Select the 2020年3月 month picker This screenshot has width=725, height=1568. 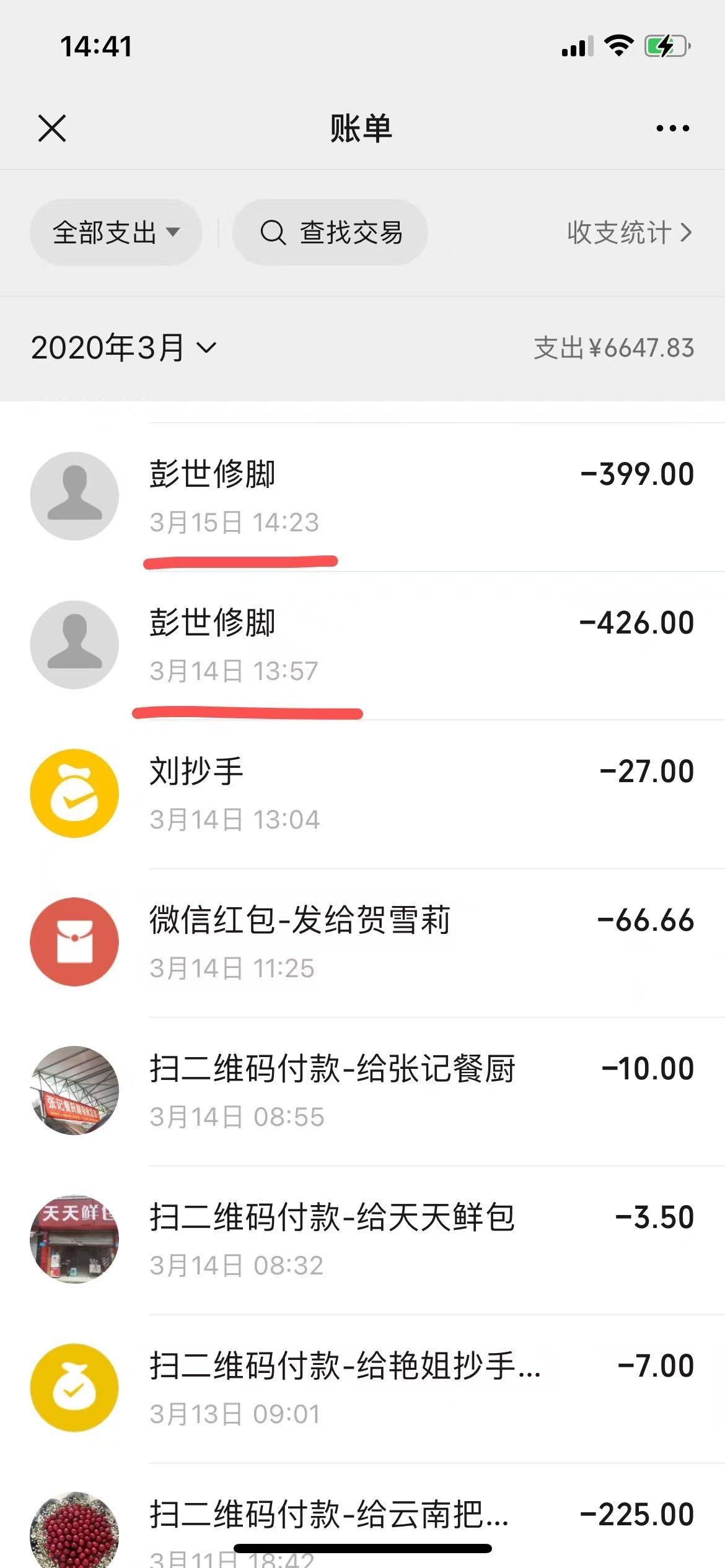point(124,347)
